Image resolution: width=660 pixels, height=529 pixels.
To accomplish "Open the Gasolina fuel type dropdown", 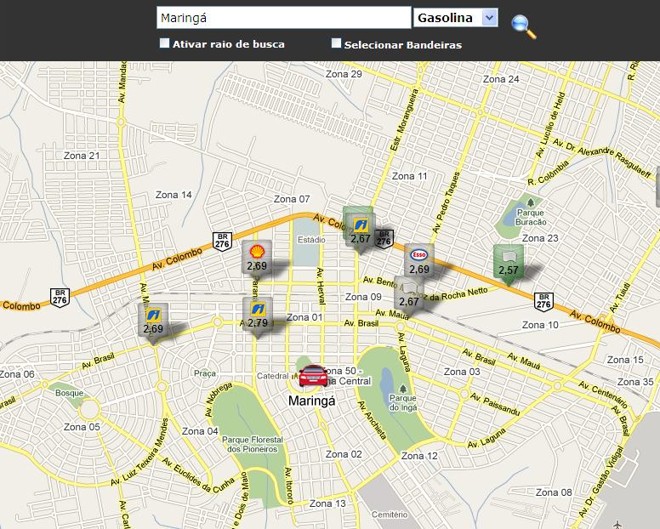I will tap(455, 18).
